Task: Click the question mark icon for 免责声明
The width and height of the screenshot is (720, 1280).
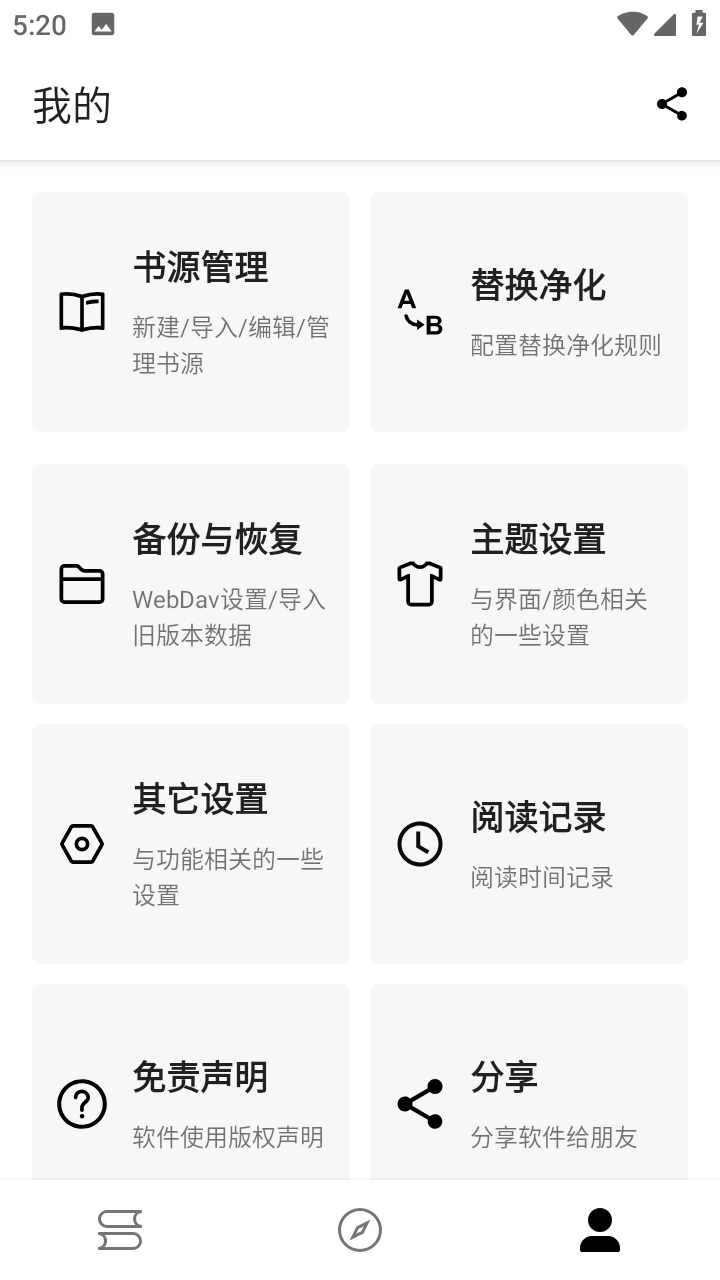Action: pyautogui.click(x=82, y=1103)
